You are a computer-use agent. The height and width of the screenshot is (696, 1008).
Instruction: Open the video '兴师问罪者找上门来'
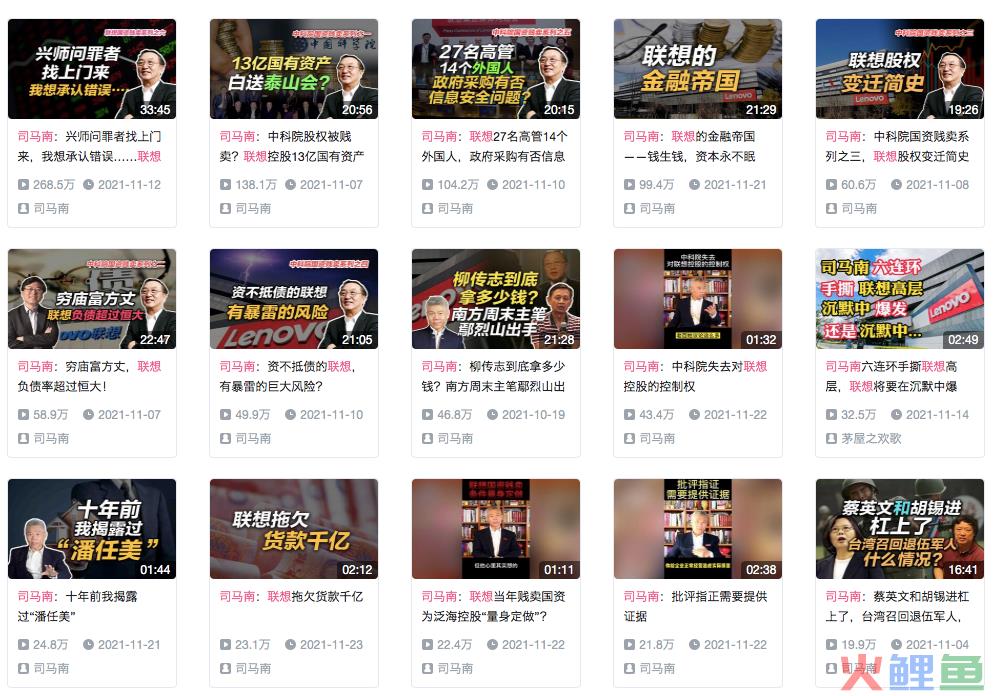92,69
